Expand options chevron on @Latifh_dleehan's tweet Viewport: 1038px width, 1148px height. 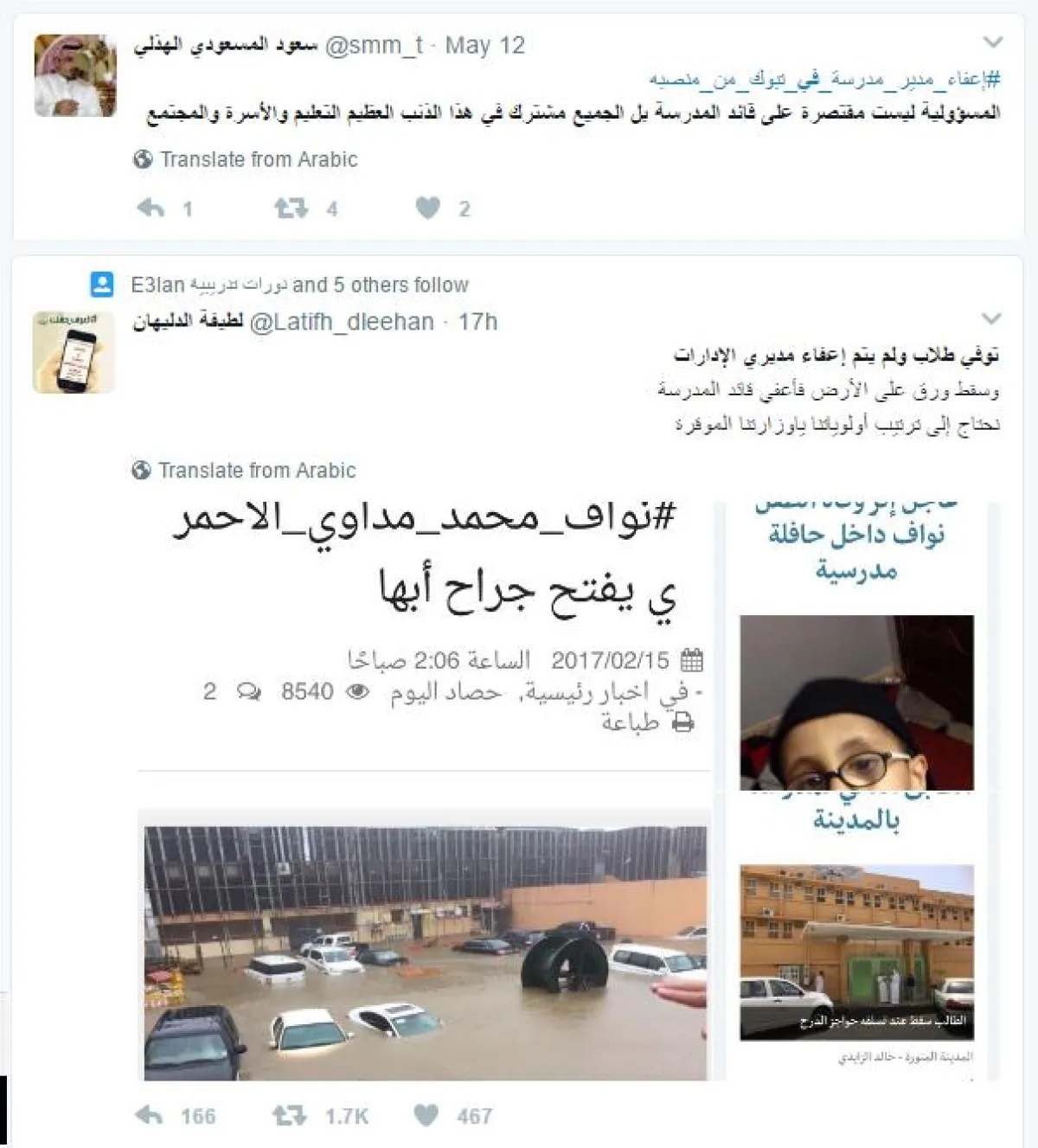[991, 318]
